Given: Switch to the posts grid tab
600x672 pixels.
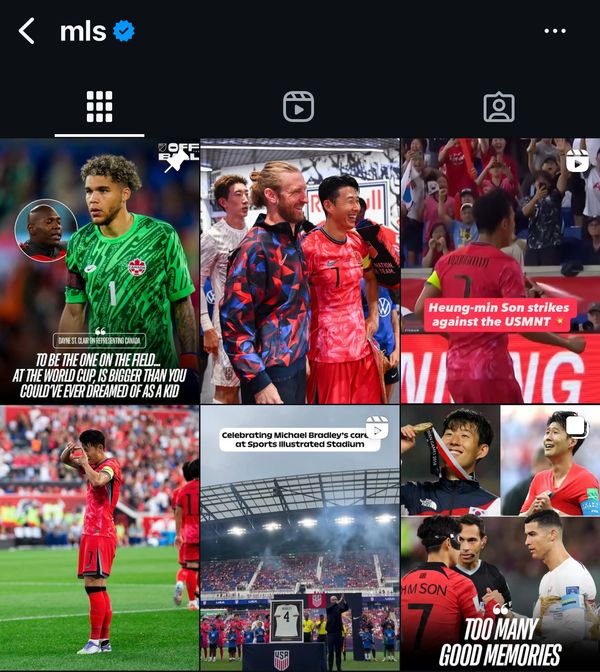Looking at the screenshot, I should 99,107.
